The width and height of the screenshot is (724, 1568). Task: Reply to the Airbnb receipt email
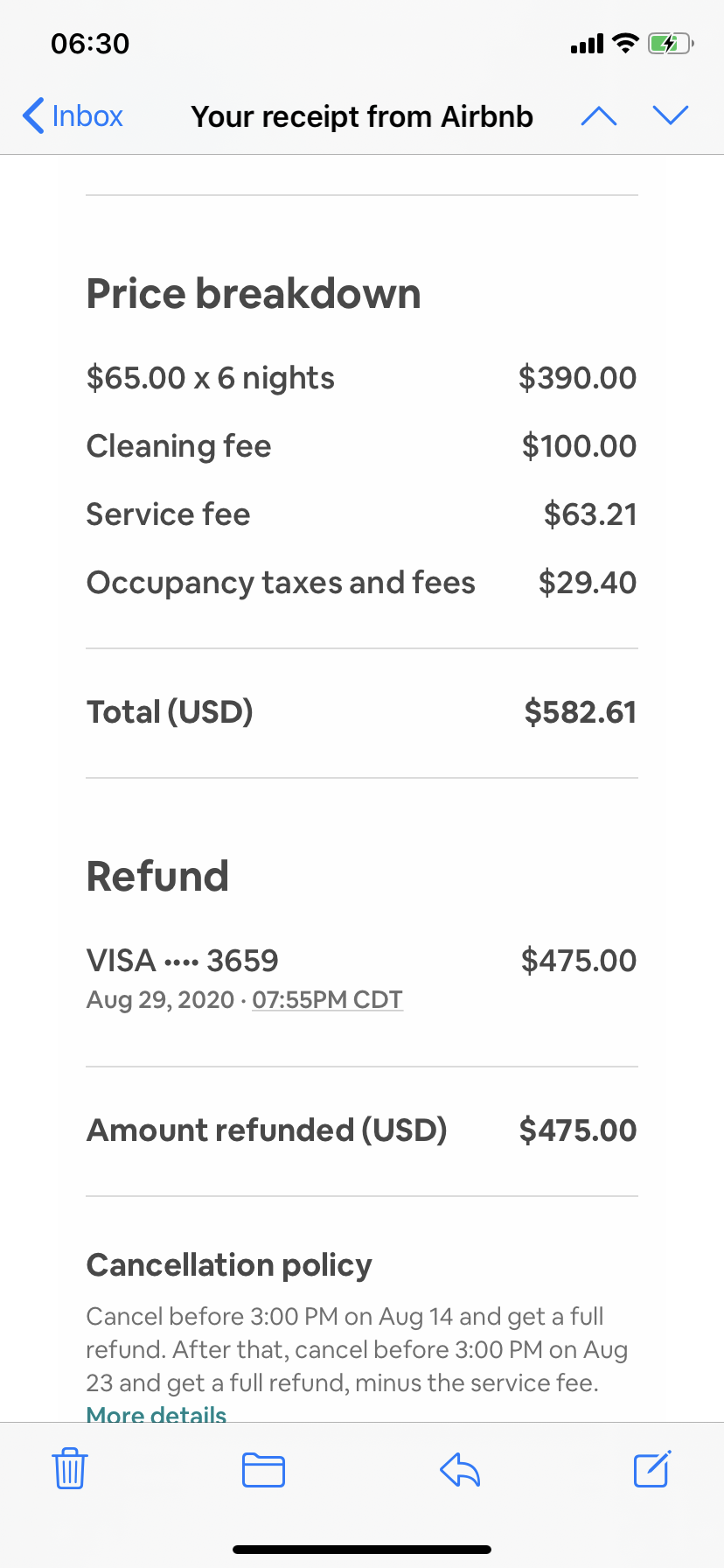point(460,1469)
